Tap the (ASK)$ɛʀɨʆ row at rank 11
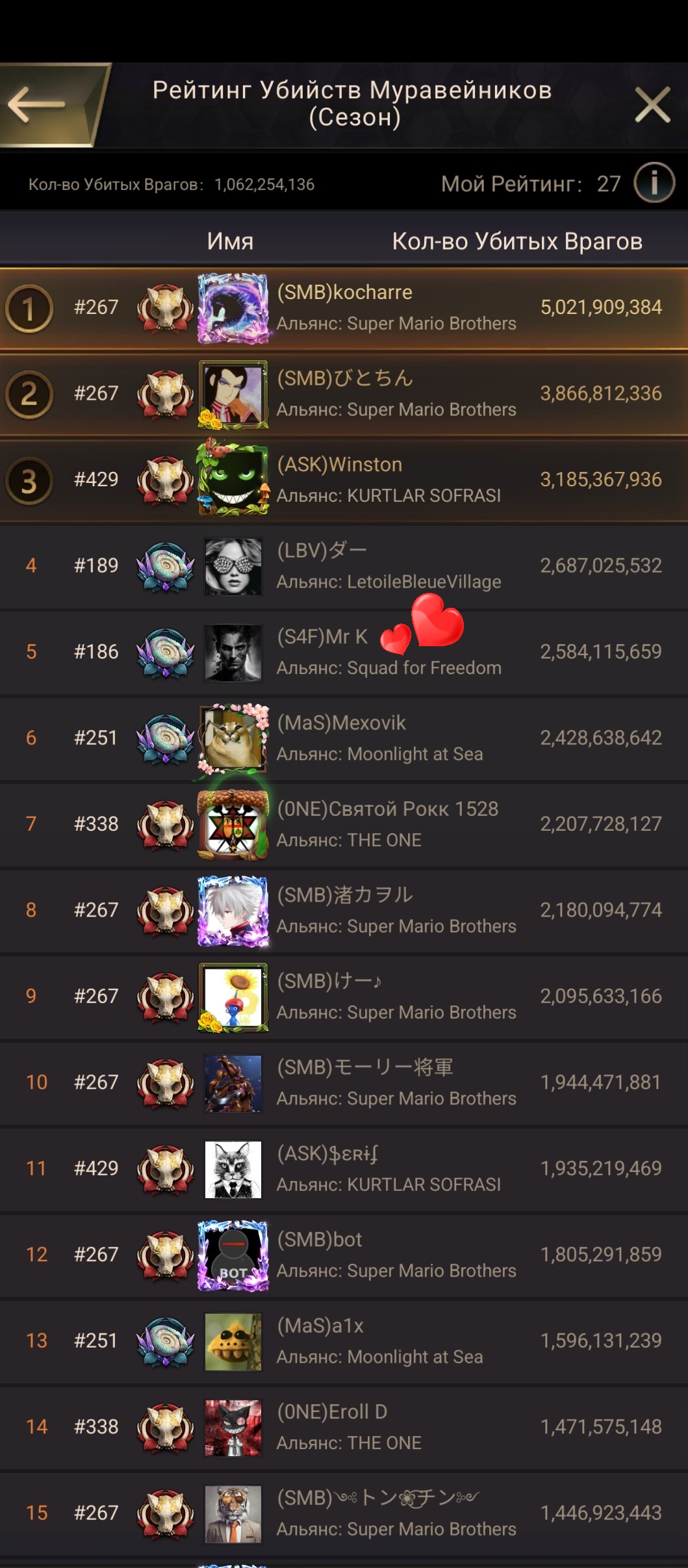Image resolution: width=688 pixels, height=1568 pixels. [x=344, y=1169]
